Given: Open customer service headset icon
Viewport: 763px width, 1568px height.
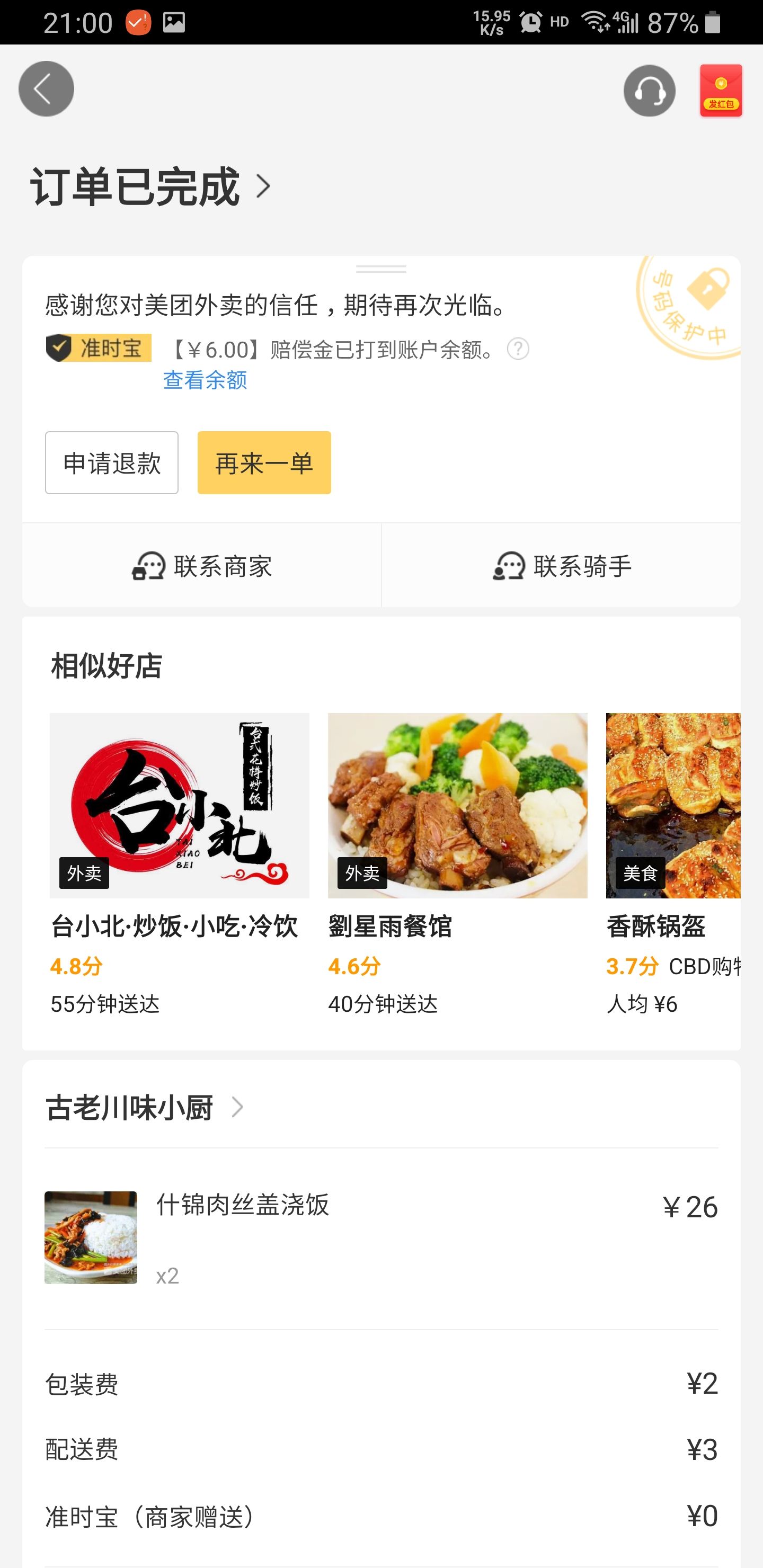Looking at the screenshot, I should (x=649, y=91).
